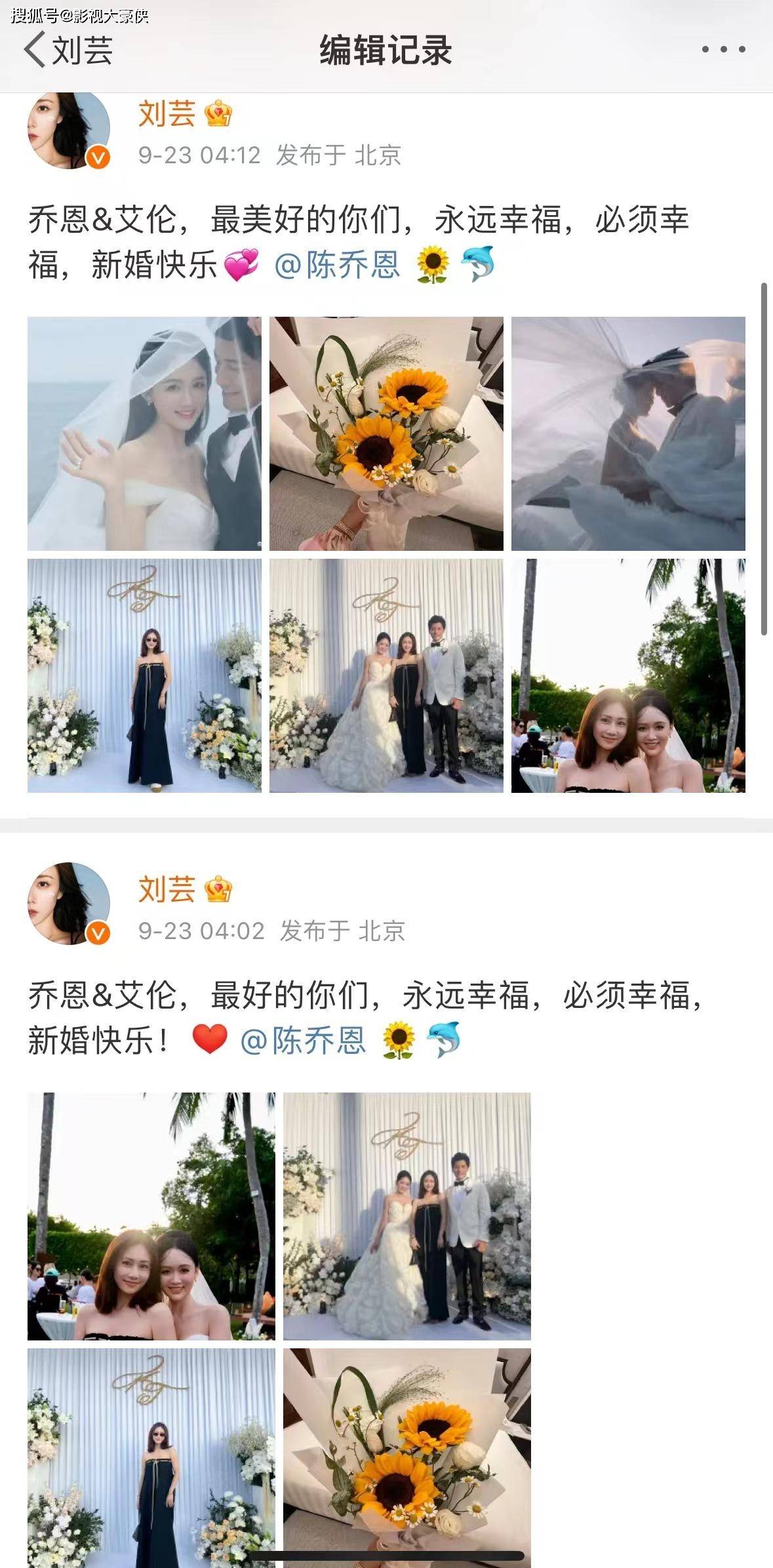
Task: Open the silhouette veil photo in the 04:12 post
Action: (628, 433)
